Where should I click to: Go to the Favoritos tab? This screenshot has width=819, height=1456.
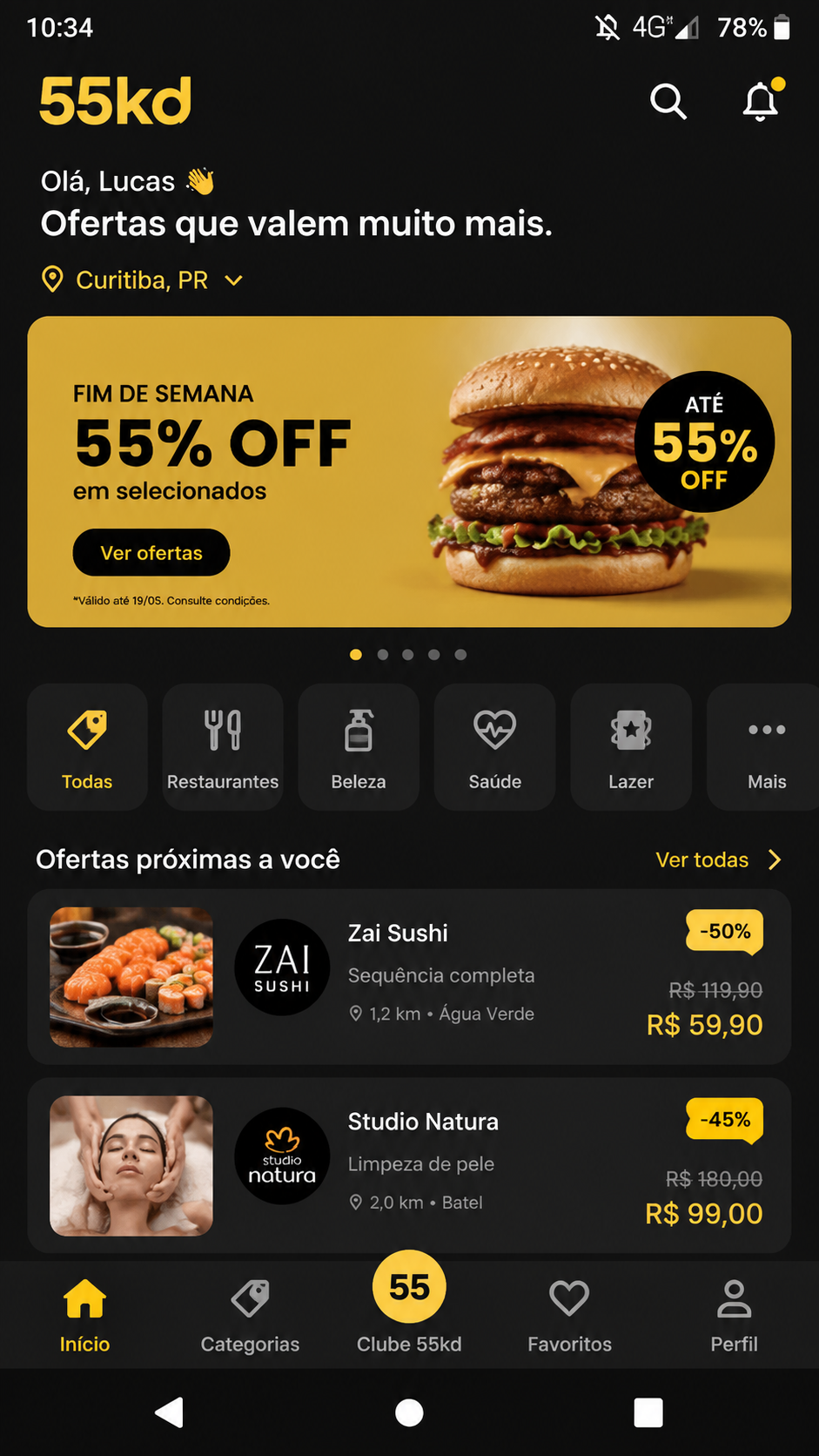pos(569,1317)
